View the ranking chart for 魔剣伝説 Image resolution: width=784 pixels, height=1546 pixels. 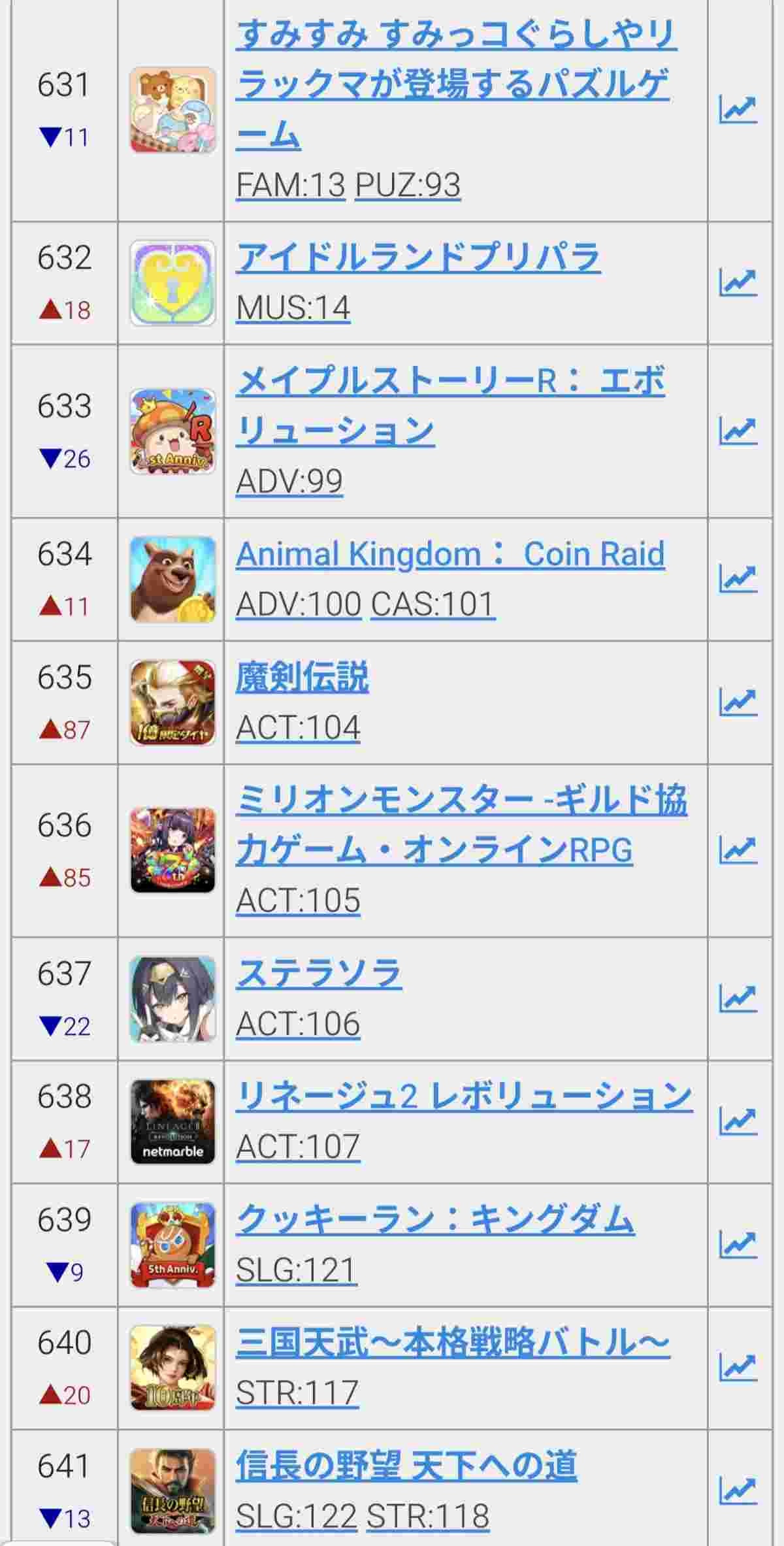tap(738, 702)
